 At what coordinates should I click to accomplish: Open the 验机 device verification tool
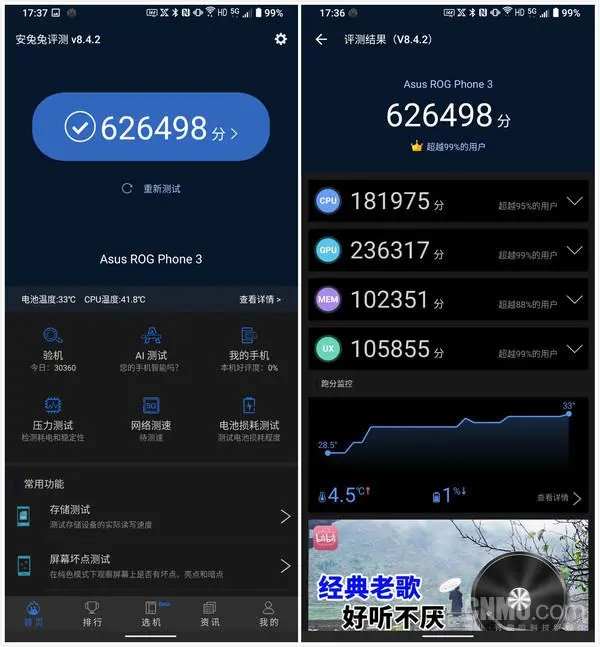53,345
